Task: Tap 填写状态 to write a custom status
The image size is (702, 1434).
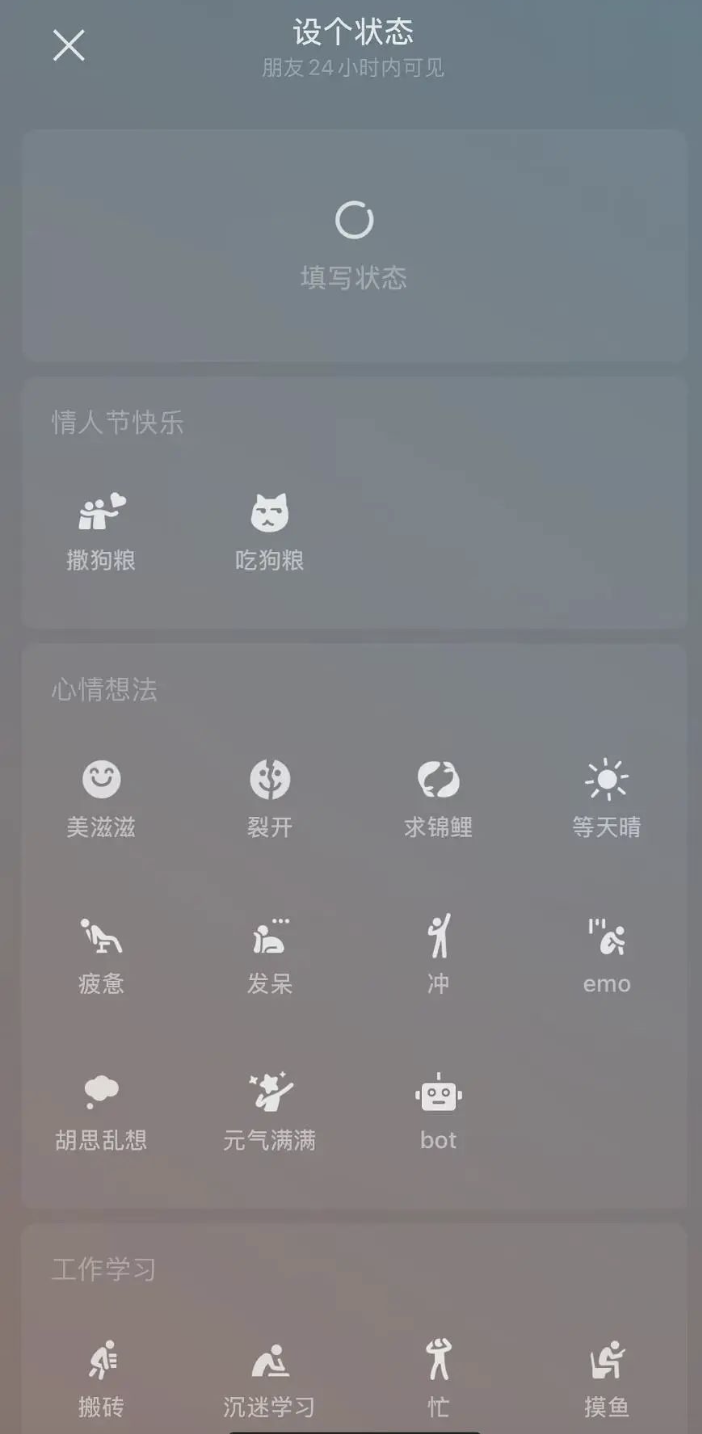Action: 354,246
